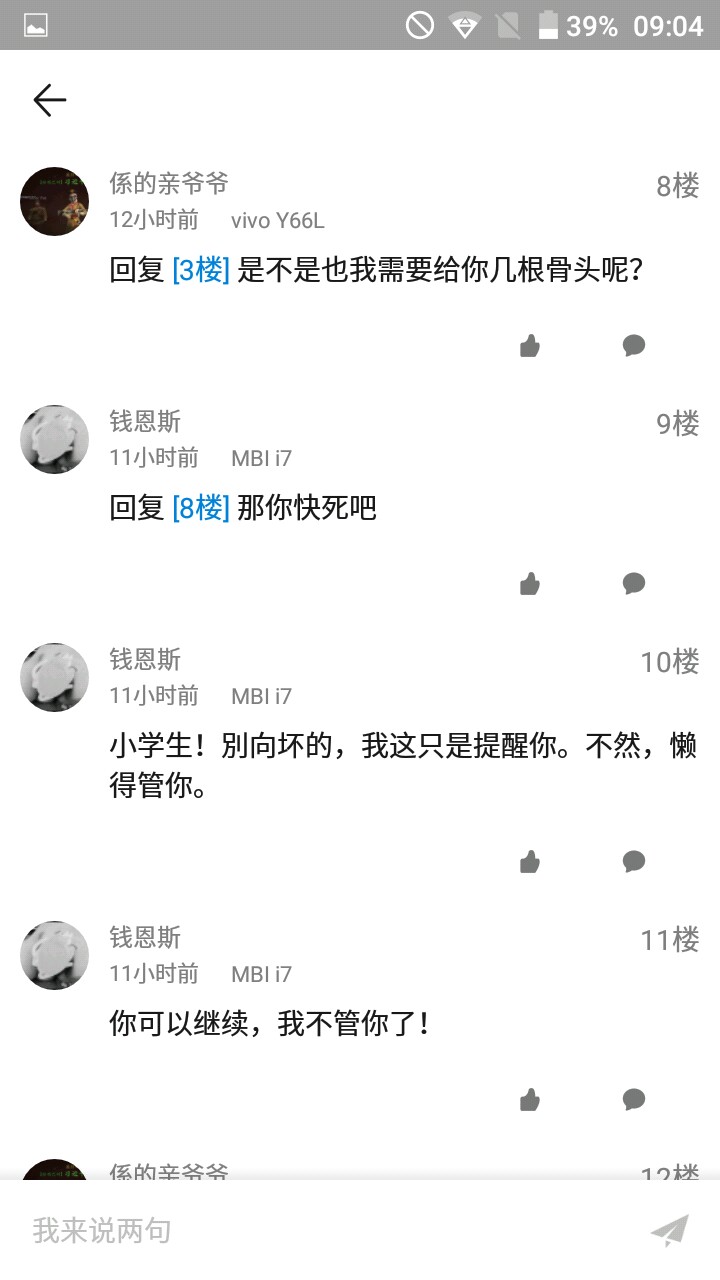Reply to the 11楼 comment via bubble icon
This screenshot has width=720, height=1280.
(633, 1099)
